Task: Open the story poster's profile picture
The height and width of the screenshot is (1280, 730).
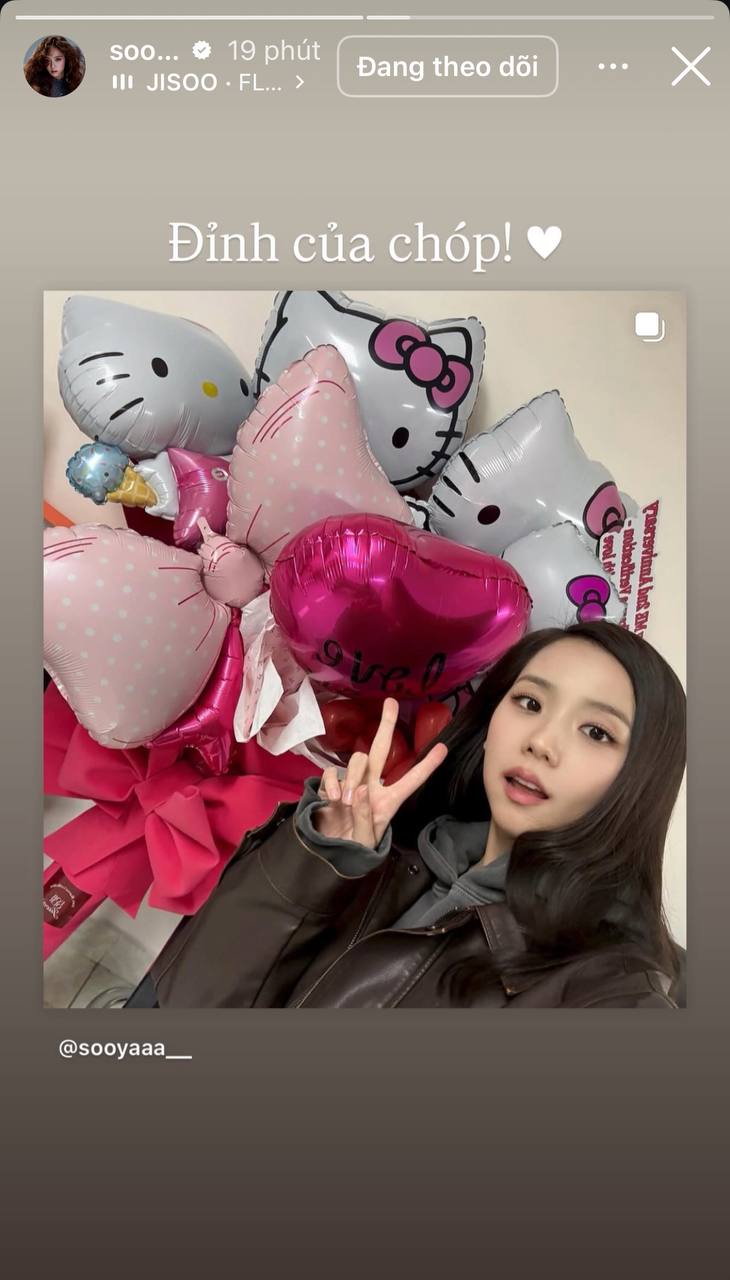Action: [54, 66]
